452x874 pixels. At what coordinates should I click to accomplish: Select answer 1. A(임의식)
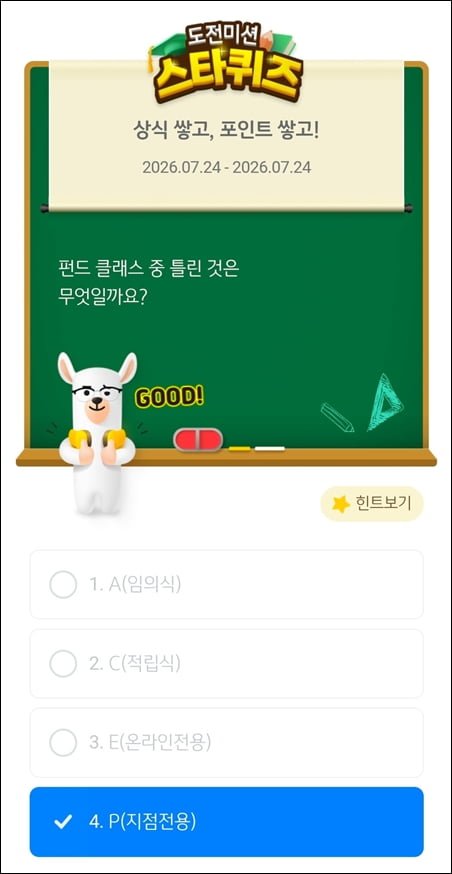pyautogui.click(x=226, y=584)
